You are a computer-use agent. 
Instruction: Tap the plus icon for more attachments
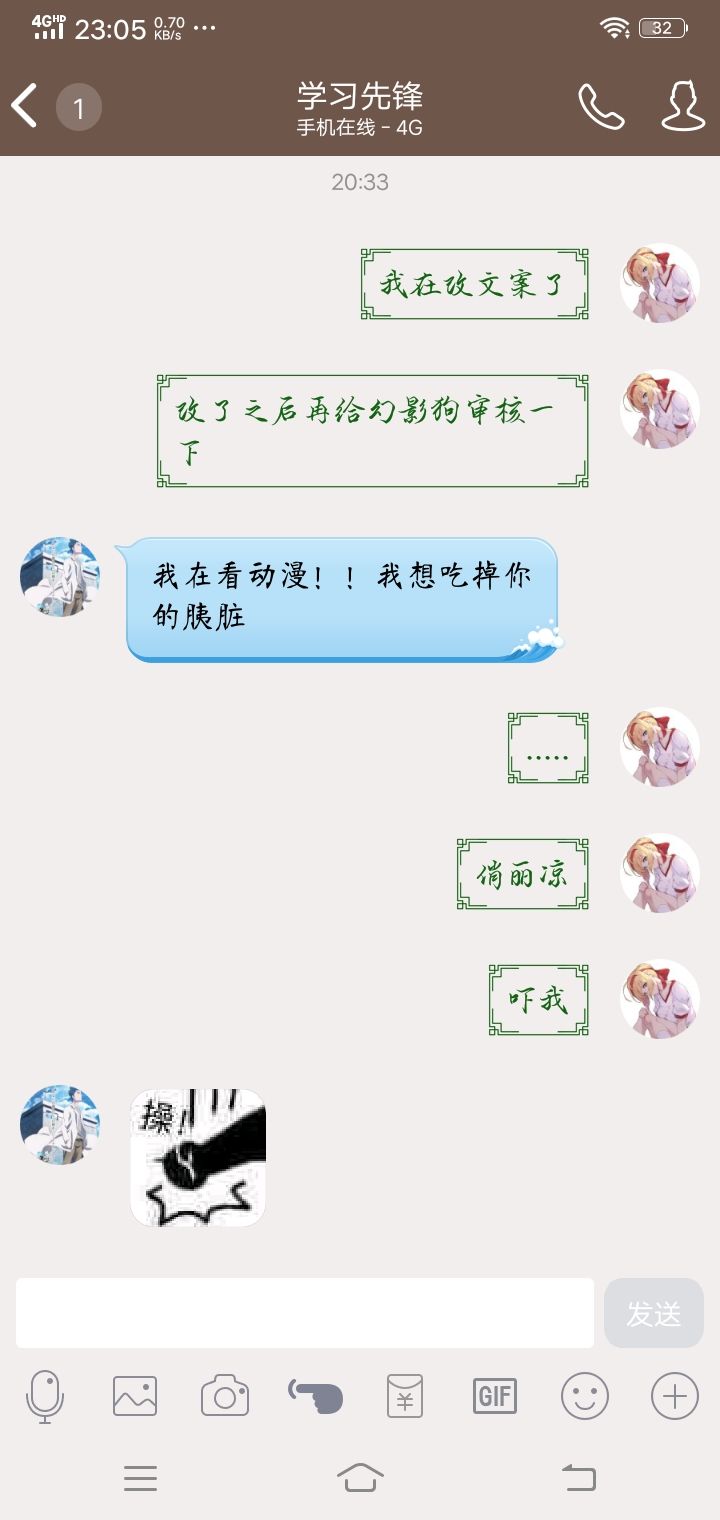pyautogui.click(x=676, y=1396)
